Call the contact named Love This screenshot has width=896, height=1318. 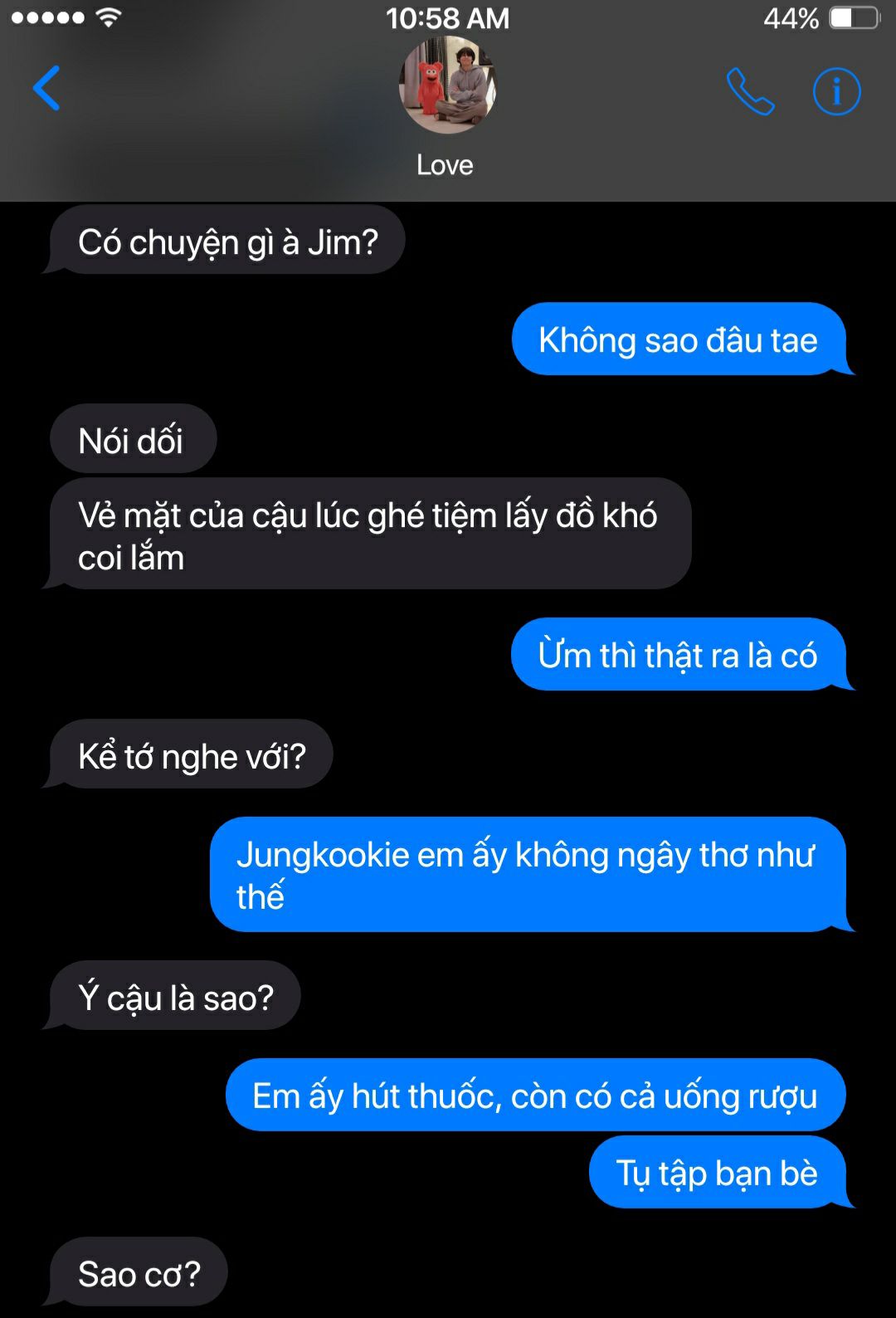click(750, 91)
